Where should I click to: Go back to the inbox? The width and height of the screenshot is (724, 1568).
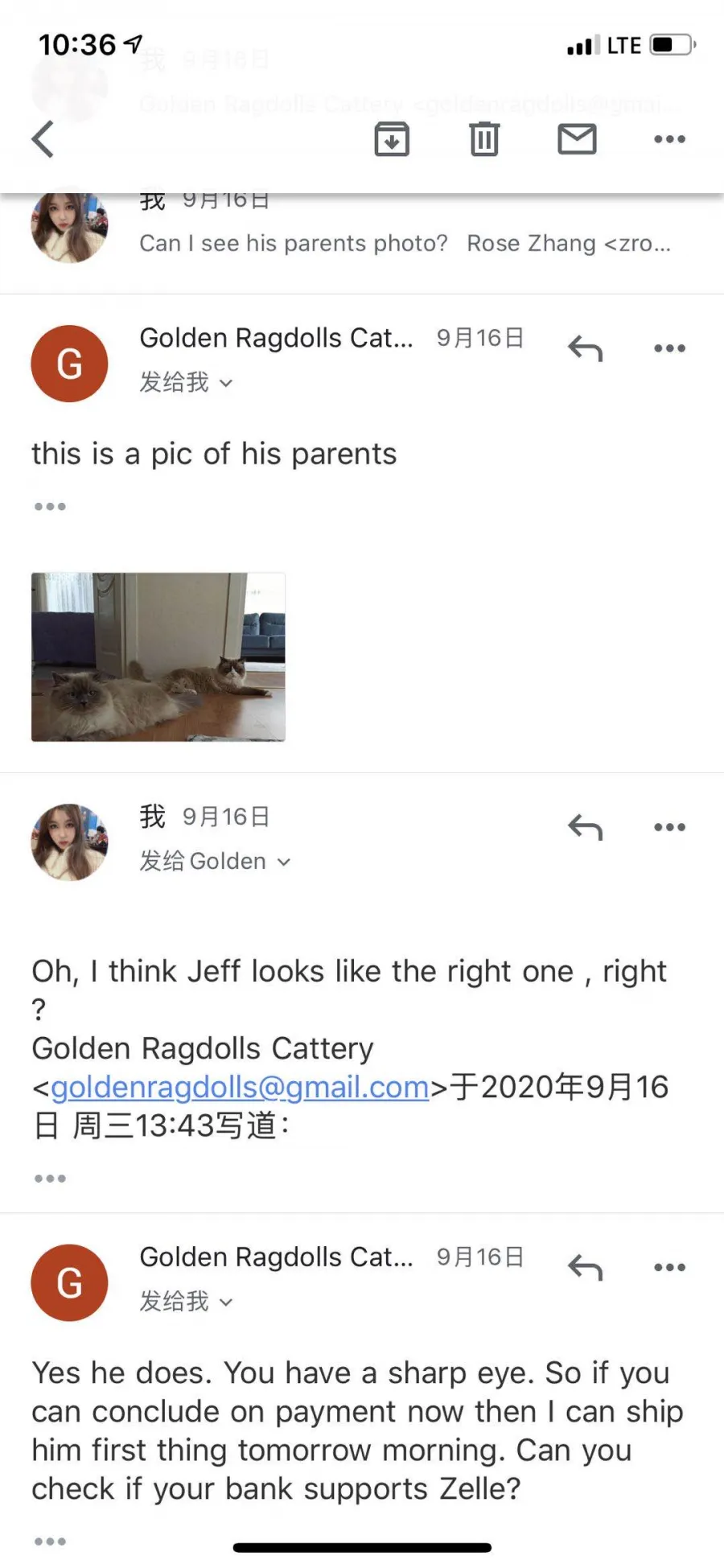43,139
